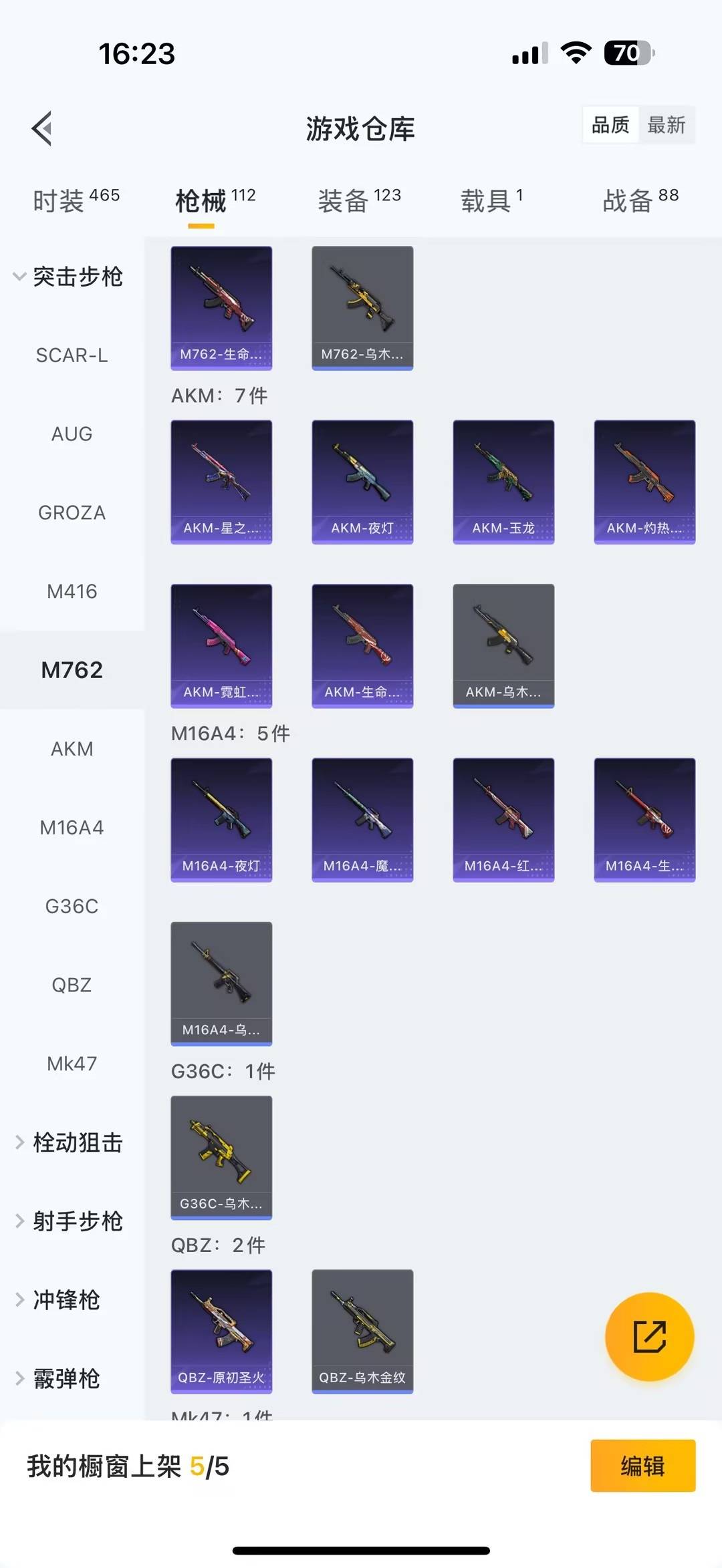Open the G36C-乌木 skin tile
722x1568 pixels.
(221, 1158)
